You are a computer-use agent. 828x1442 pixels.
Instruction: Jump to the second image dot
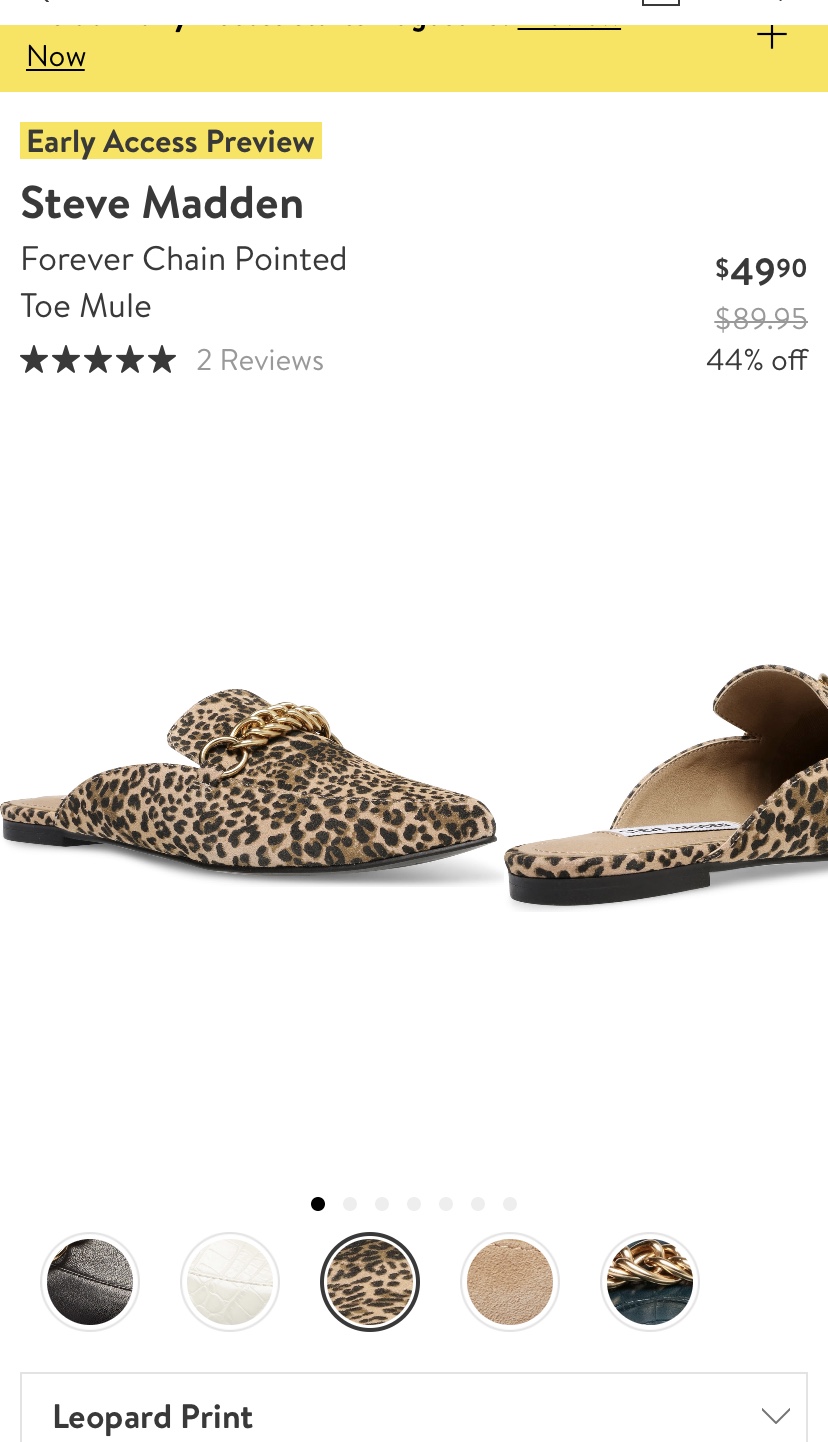350,1204
